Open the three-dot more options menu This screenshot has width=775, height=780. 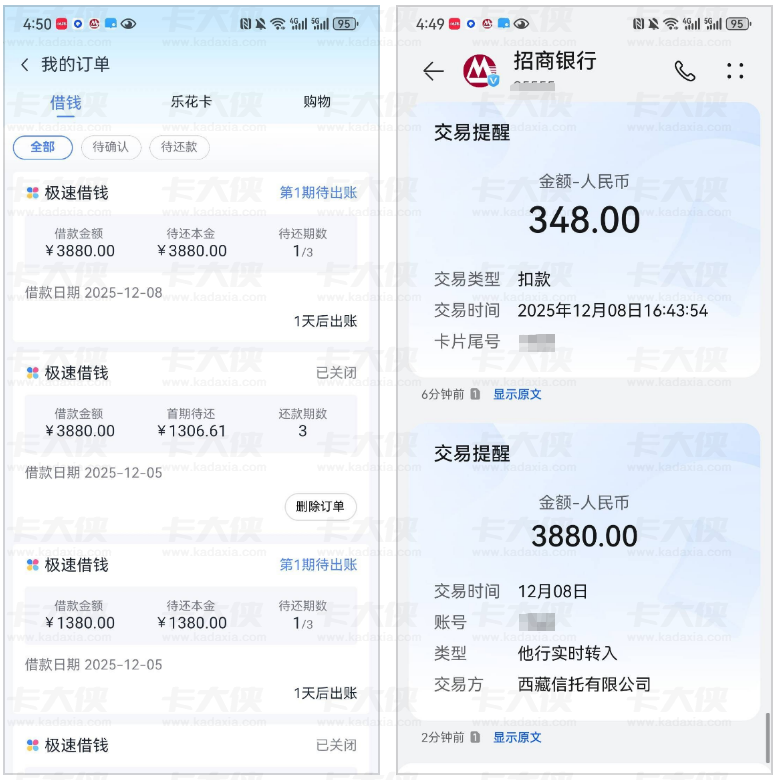[x=735, y=71]
